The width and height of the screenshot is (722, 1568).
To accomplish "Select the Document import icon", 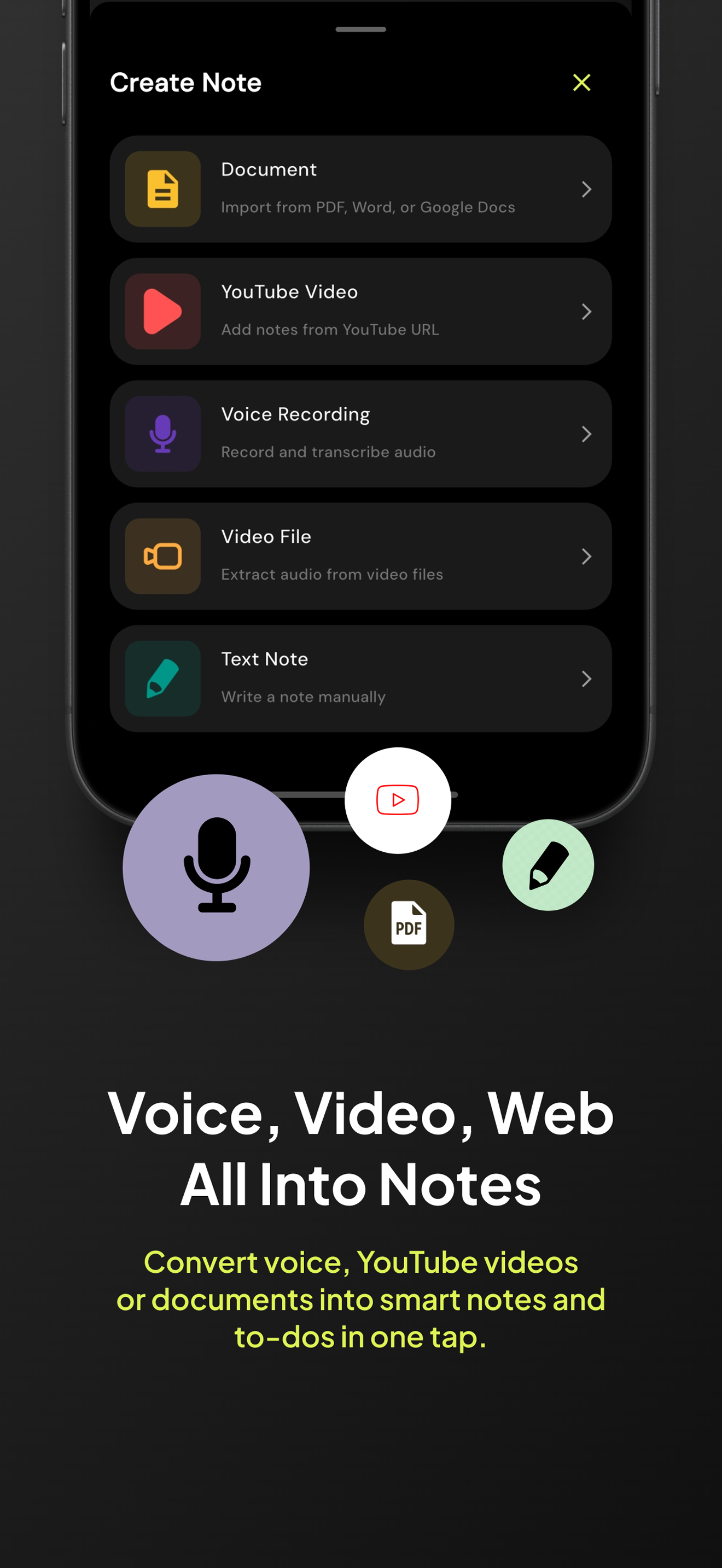I will click(x=162, y=189).
